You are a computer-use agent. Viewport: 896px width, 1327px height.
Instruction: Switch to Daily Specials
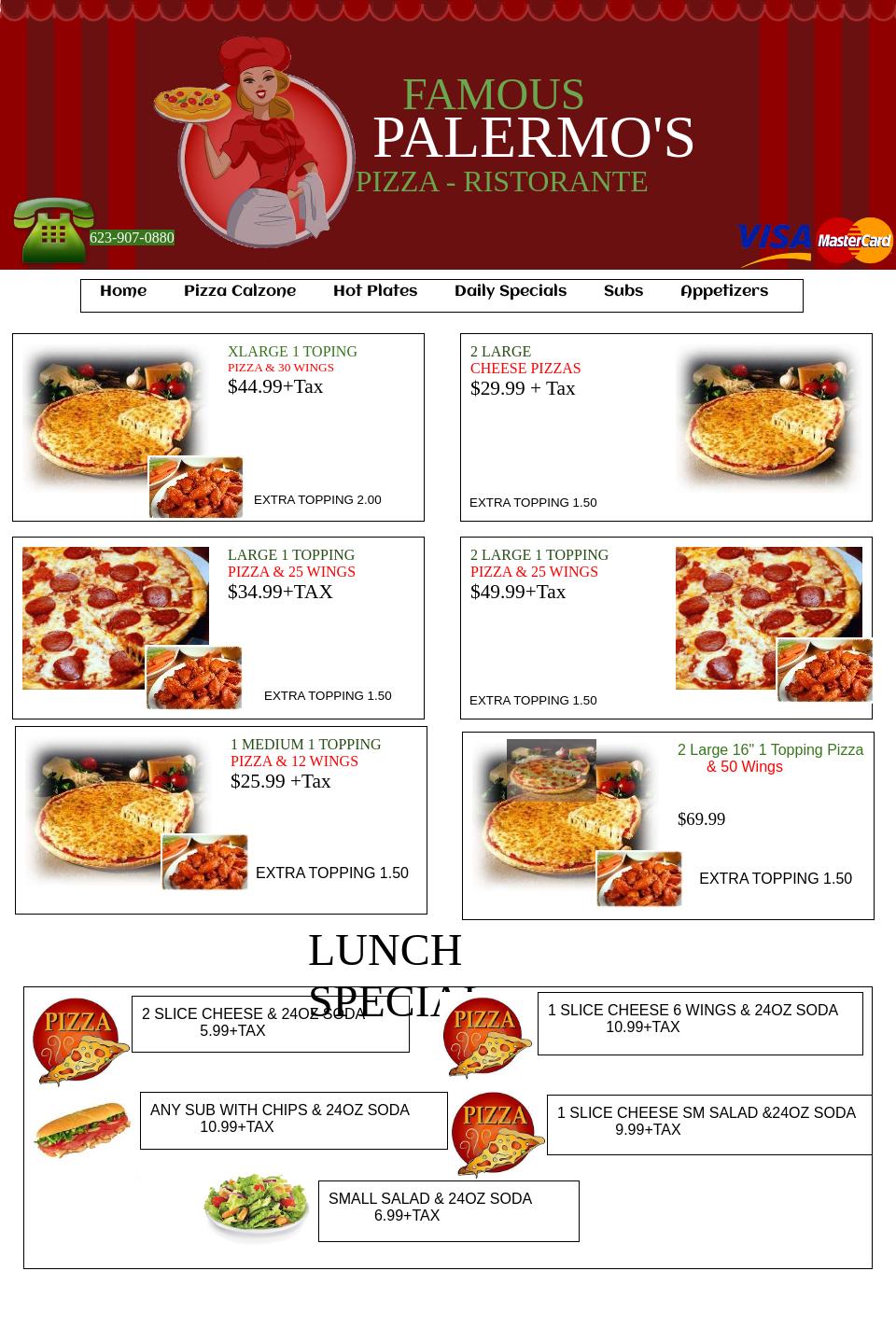[511, 291]
